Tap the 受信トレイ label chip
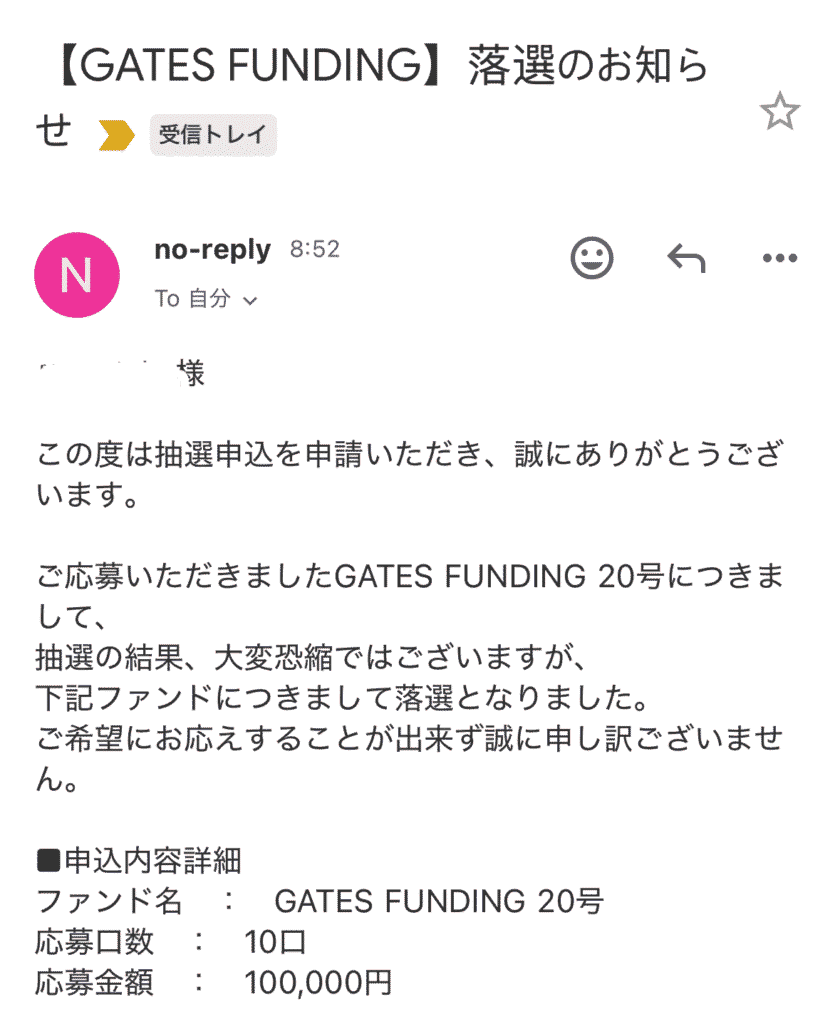The height and width of the screenshot is (1024, 840). 213,135
